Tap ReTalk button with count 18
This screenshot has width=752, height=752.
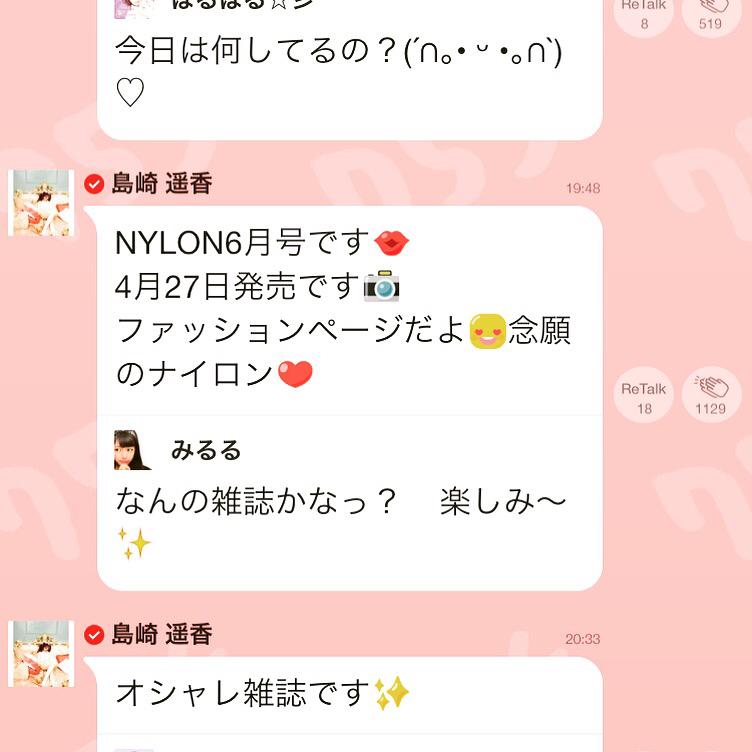(643, 397)
